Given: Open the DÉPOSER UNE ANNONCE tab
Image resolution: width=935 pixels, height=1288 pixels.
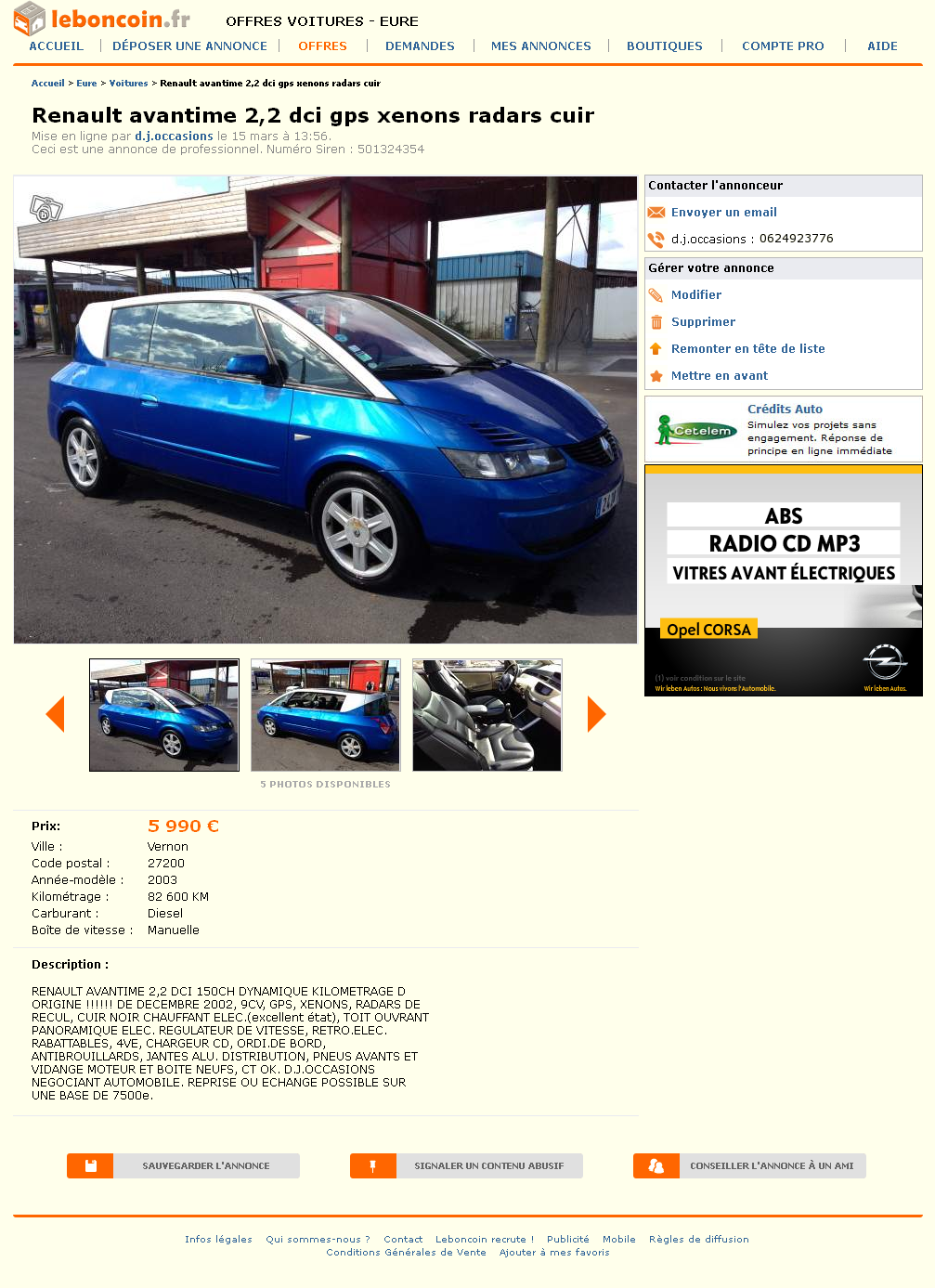Looking at the screenshot, I should coord(189,46).
